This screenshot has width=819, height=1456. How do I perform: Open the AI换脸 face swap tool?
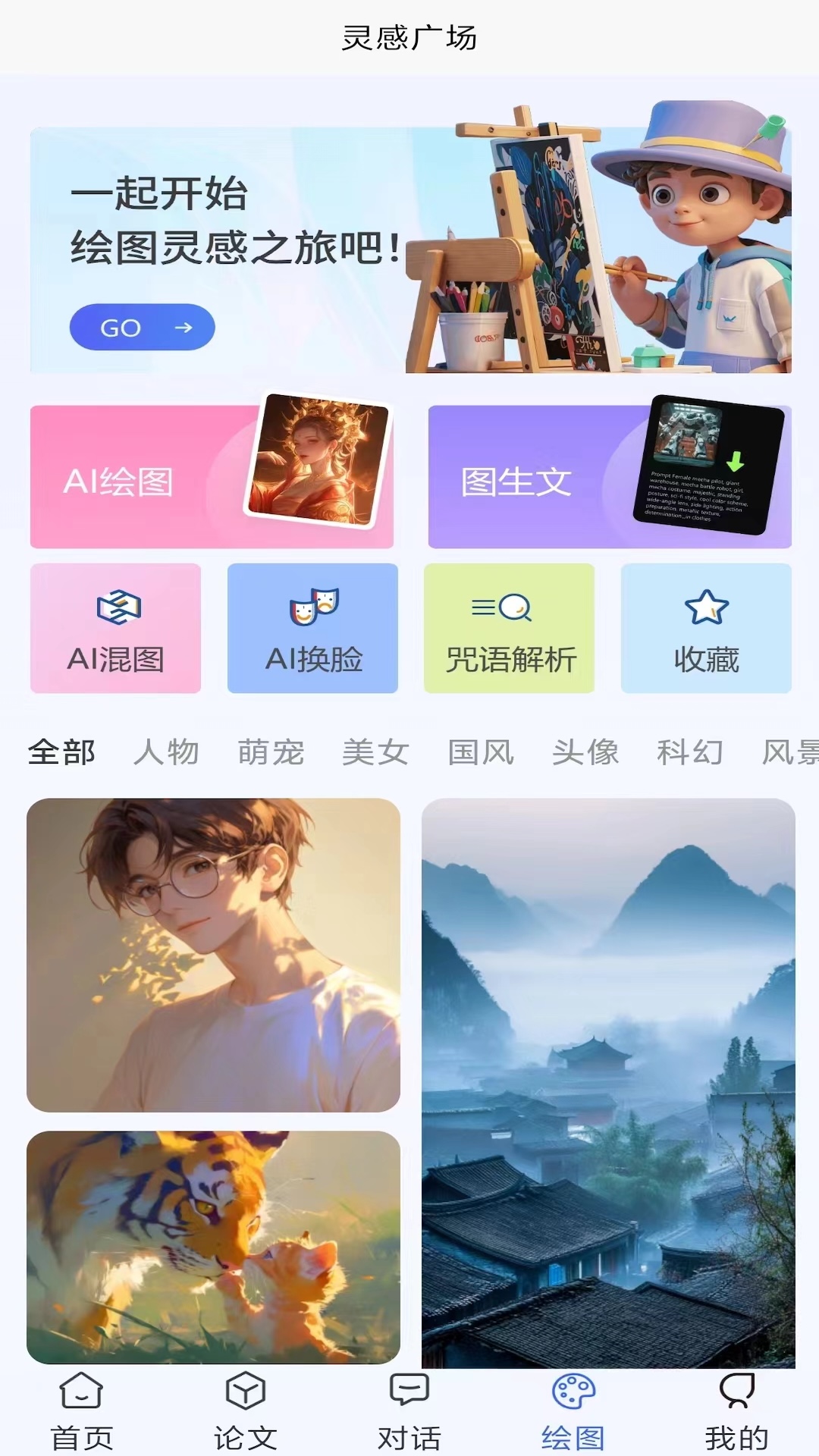coord(312,628)
